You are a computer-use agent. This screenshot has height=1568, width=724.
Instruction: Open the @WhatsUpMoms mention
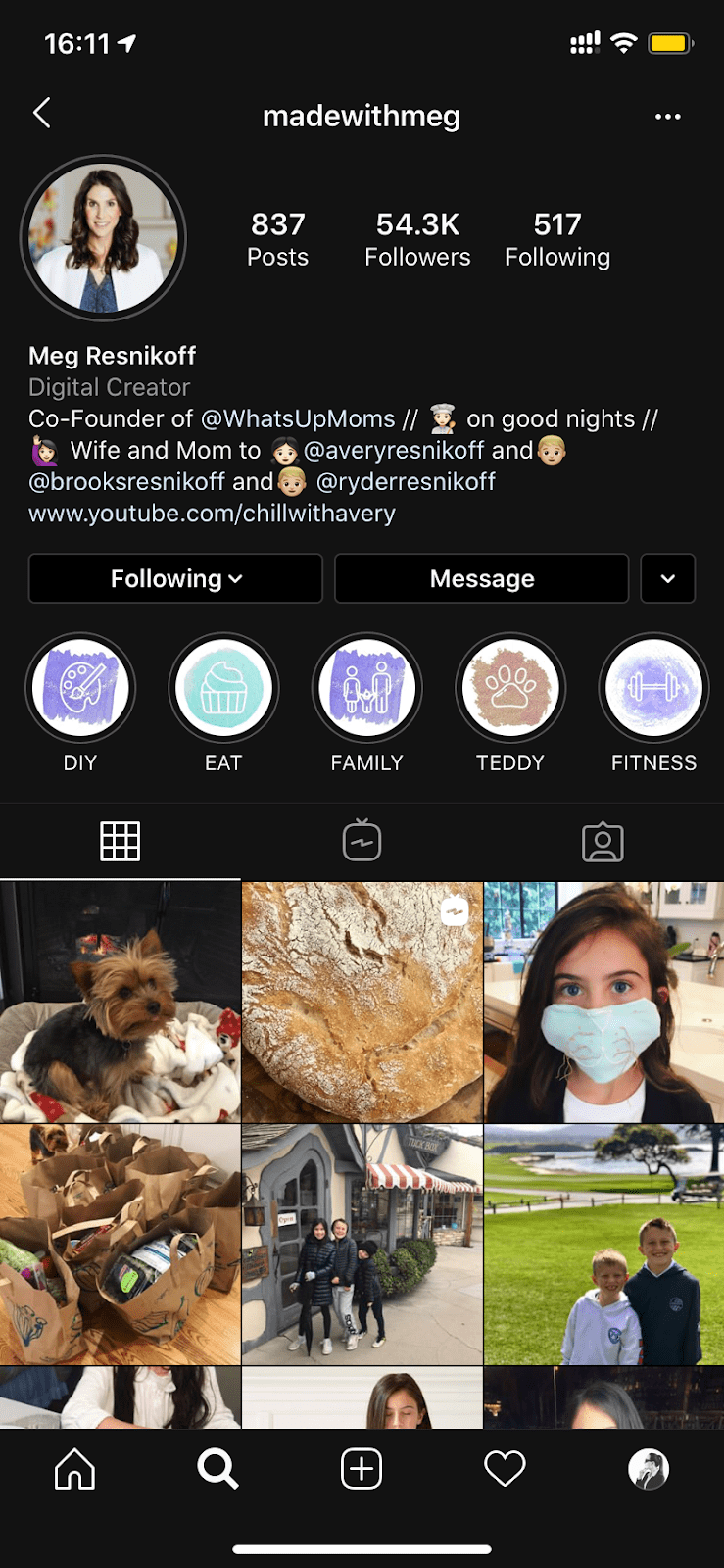tap(298, 419)
